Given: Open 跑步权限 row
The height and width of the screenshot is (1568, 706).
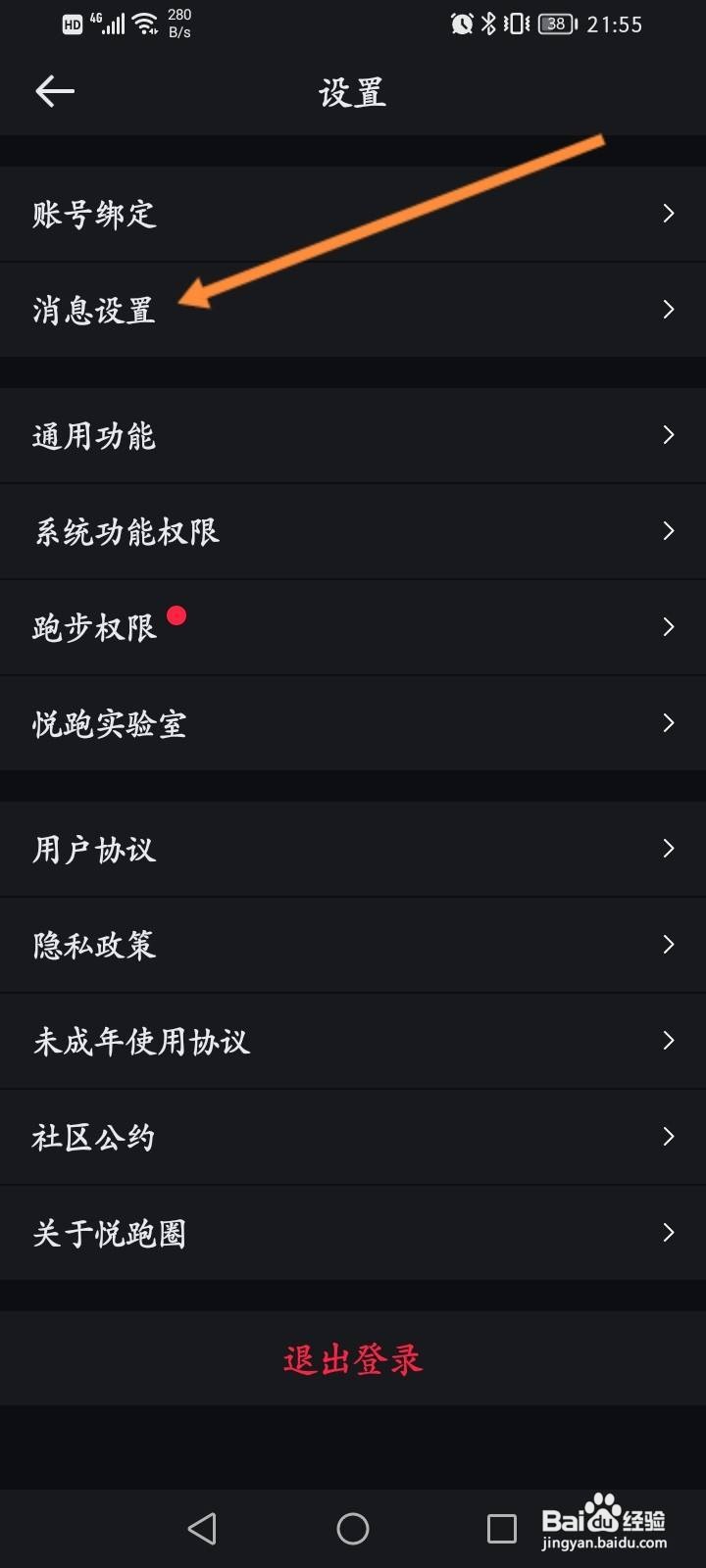Looking at the screenshot, I should click(x=353, y=627).
